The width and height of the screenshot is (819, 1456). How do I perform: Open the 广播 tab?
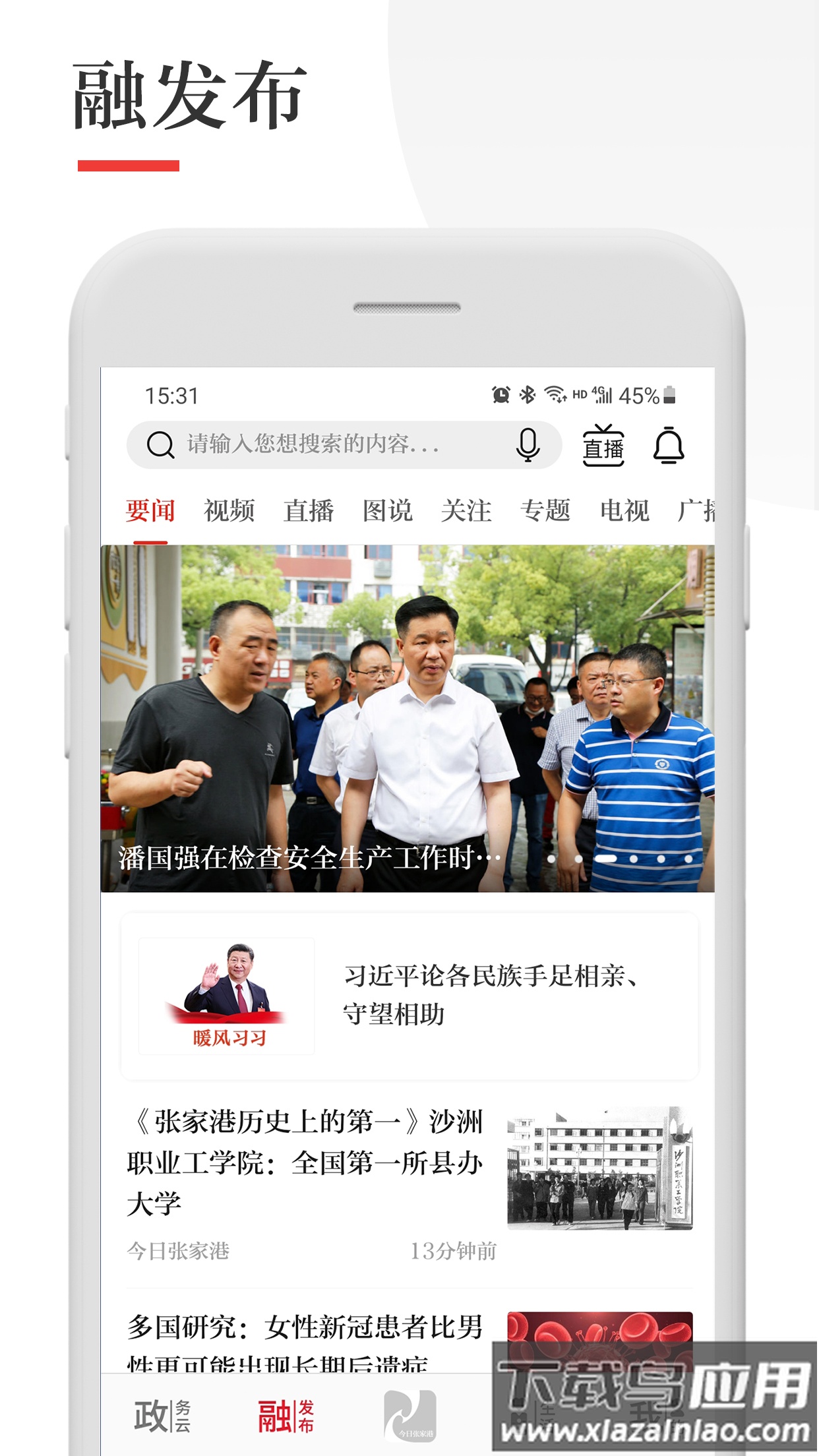point(699,510)
